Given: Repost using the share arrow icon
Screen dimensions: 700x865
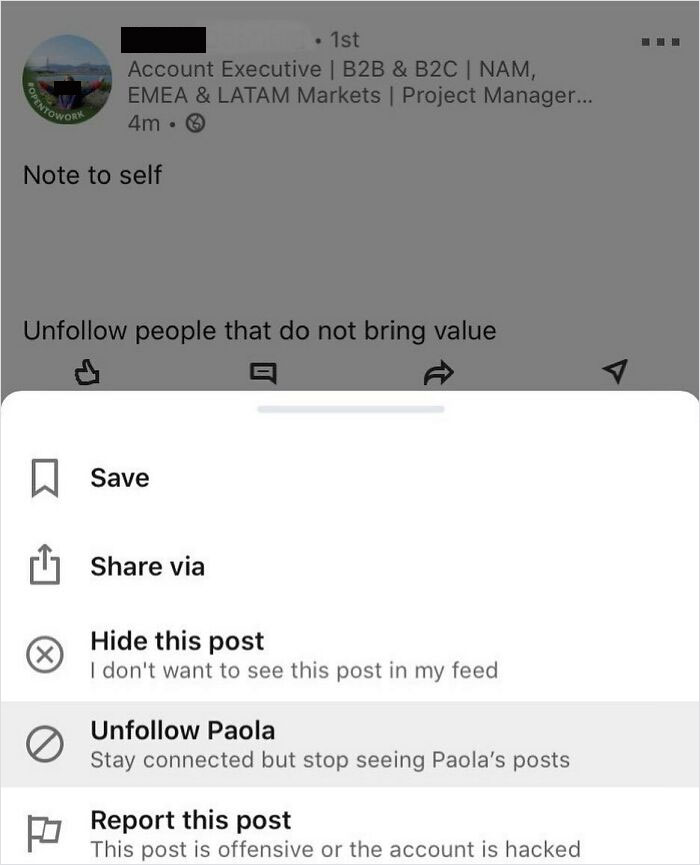Looking at the screenshot, I should click(x=438, y=373).
